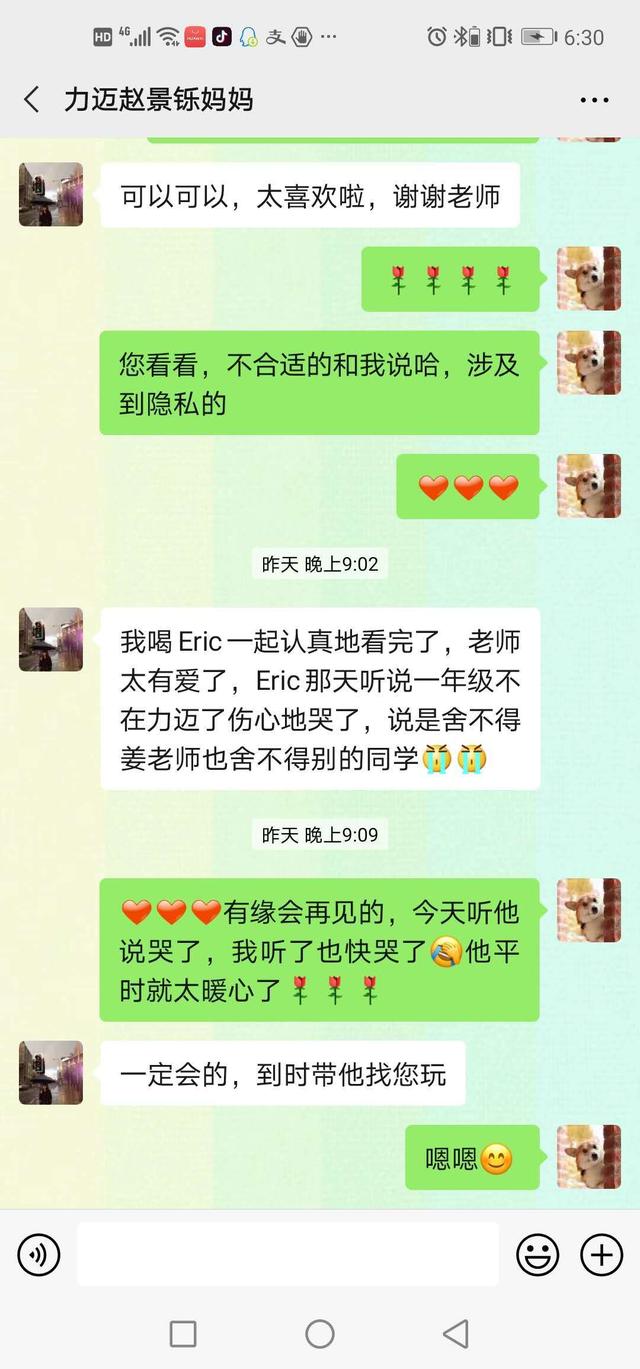Open contact avatar beside 可以可以 message
Screen dimensions: 640x1369
pyautogui.click(x=51, y=194)
